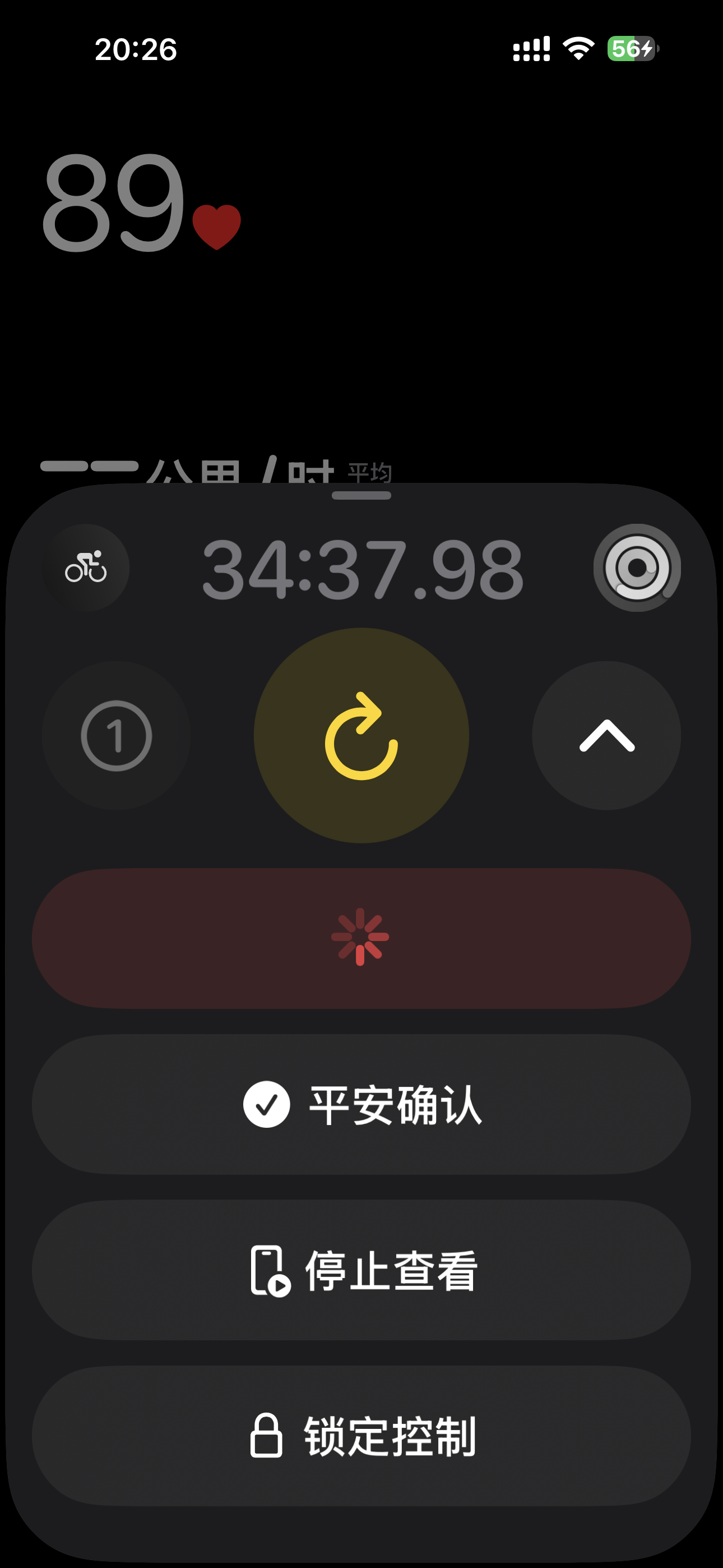Start 平安确认 check-in
The height and width of the screenshot is (1568, 723).
361,1104
